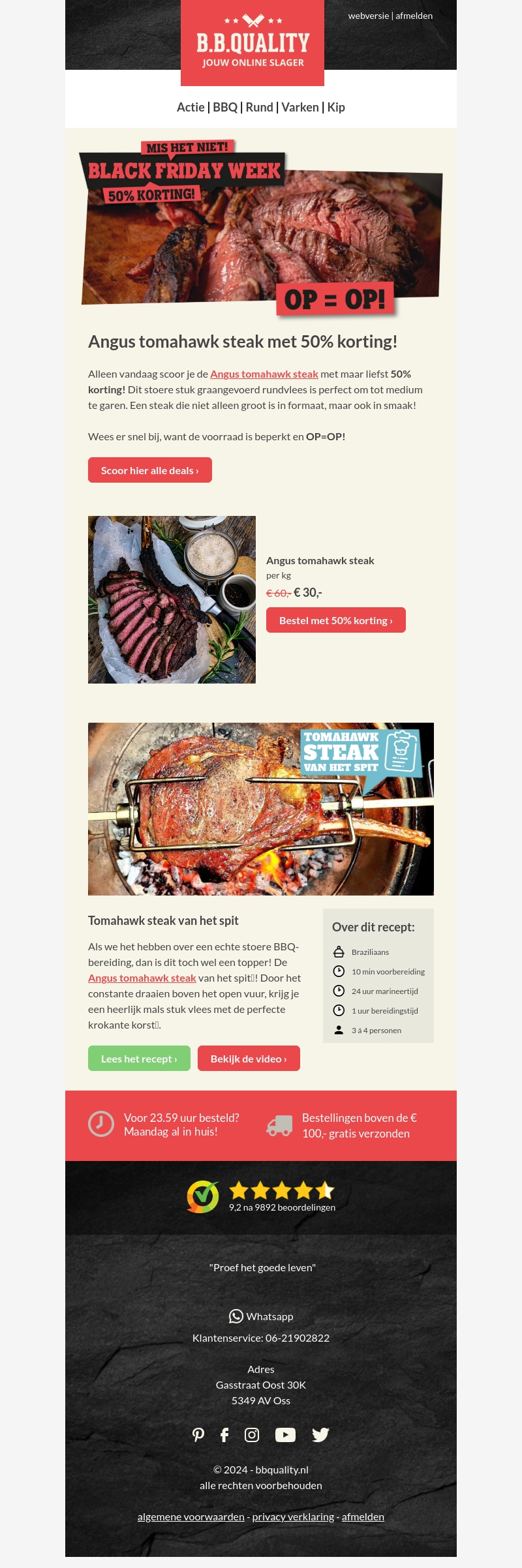The image size is (522, 1568).
Task: Open the tomahawk steak van het spit image
Action: coord(261,809)
